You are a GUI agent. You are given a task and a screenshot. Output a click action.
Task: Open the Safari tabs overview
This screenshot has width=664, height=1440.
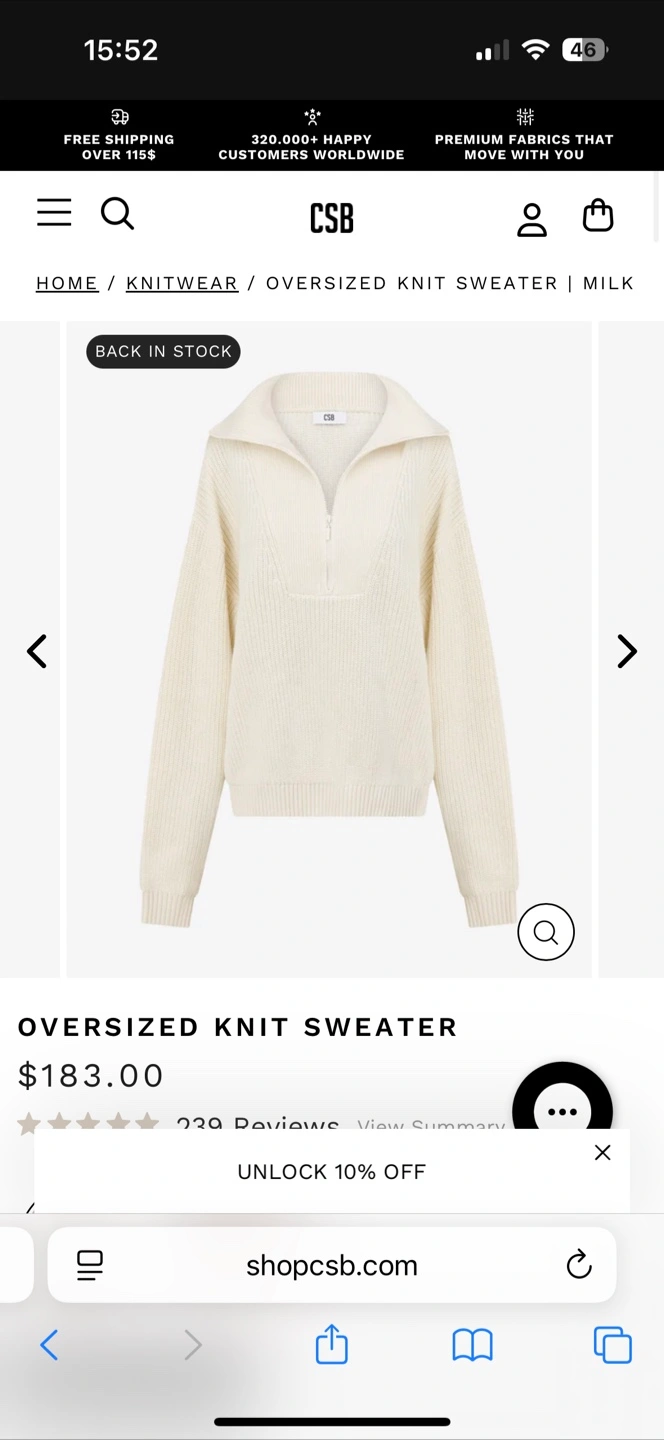[x=613, y=1345]
